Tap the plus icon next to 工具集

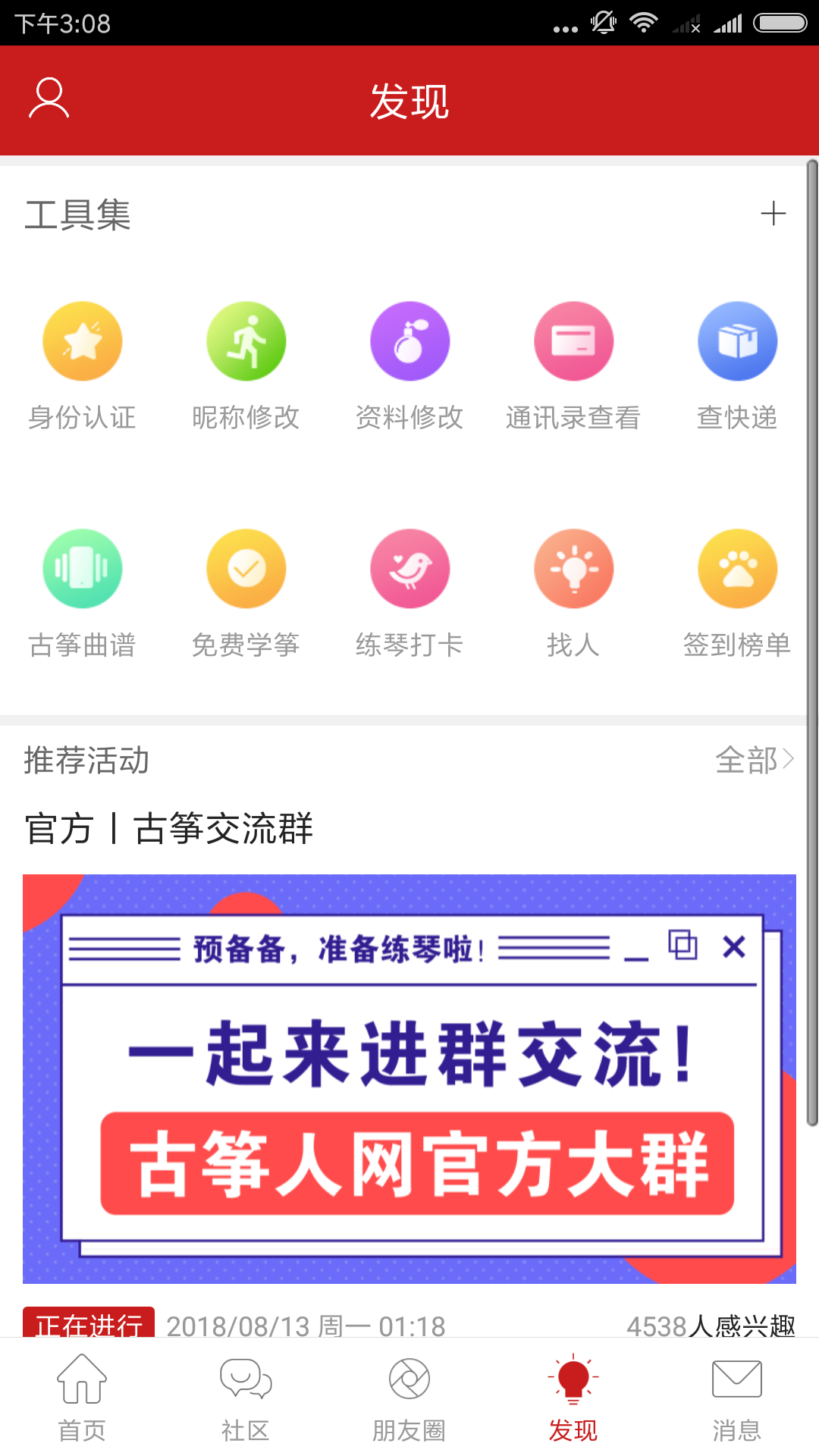coord(773,214)
